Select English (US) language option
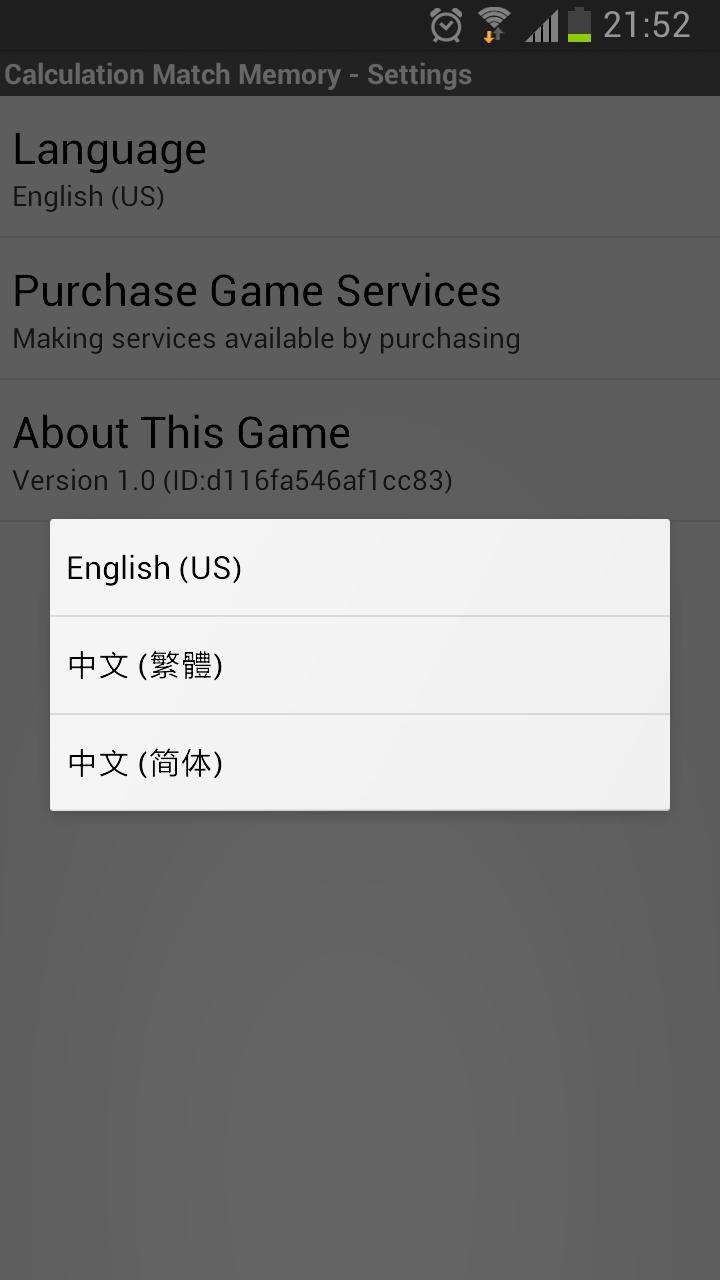This screenshot has height=1280, width=720. [360, 567]
